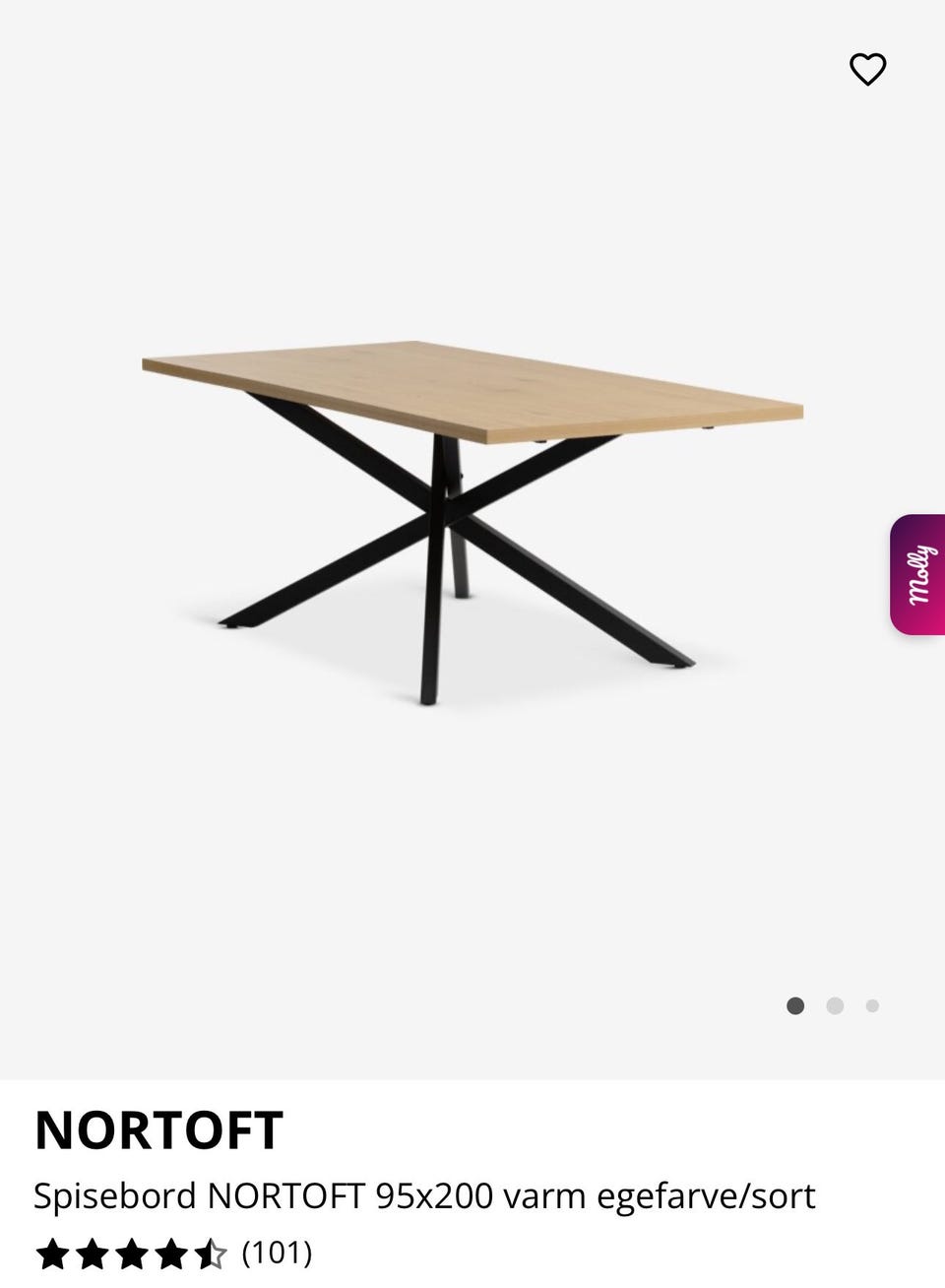The image size is (945, 1288).
Task: Open the NORTOFT dining table product image
Action: pos(472,522)
